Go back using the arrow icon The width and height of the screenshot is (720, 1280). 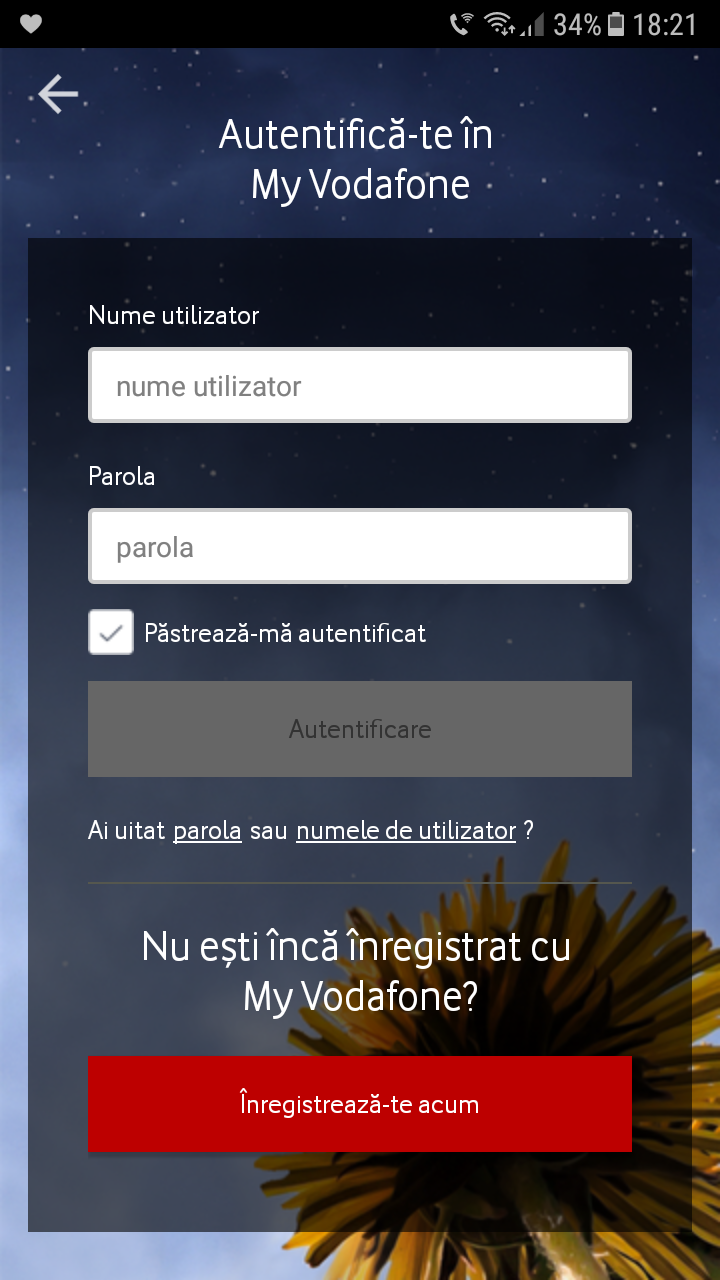point(58,94)
